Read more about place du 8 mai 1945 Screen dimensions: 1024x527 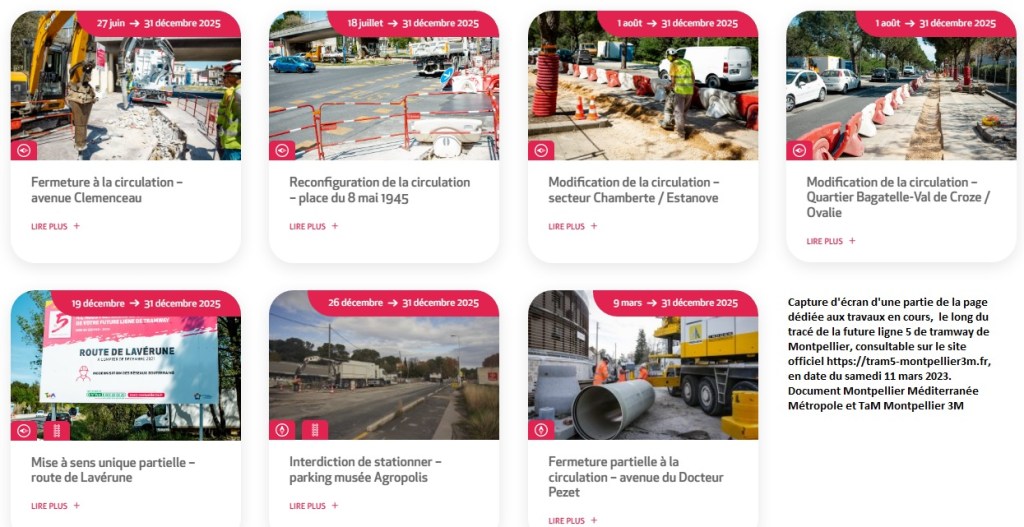pos(314,227)
